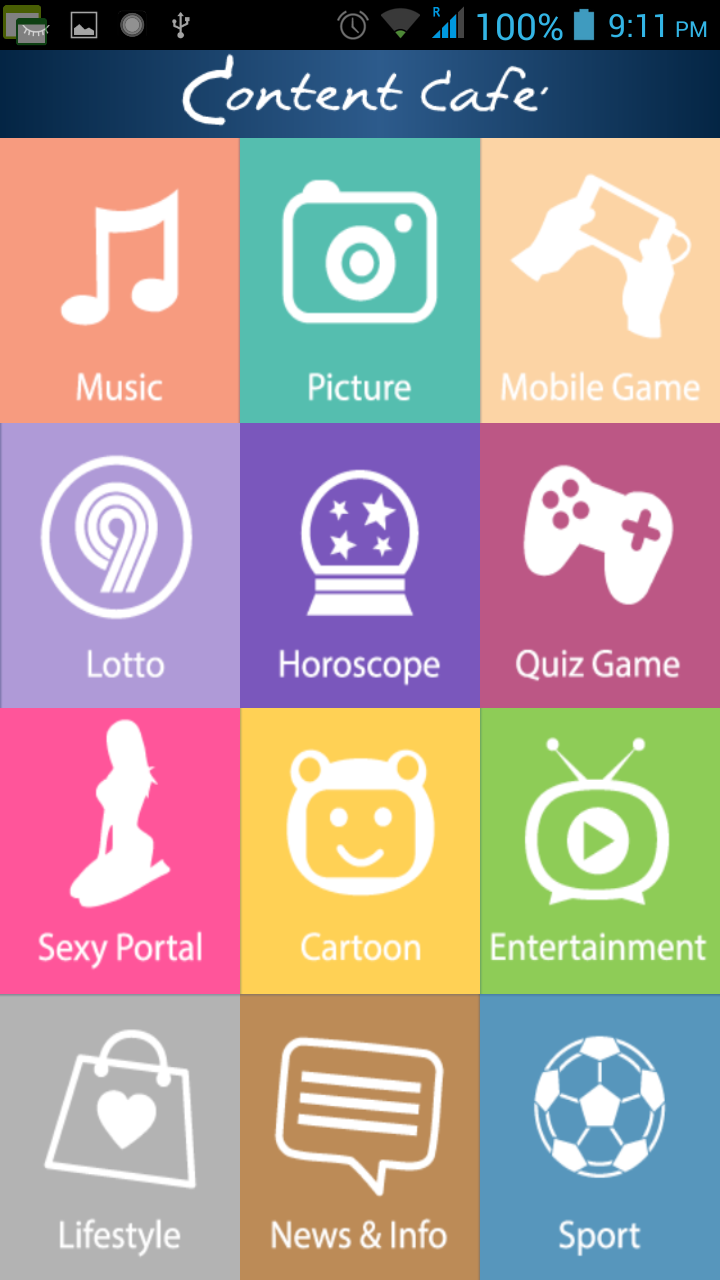Open the Sexy Portal tile
The width and height of the screenshot is (720, 1280).
(120, 850)
